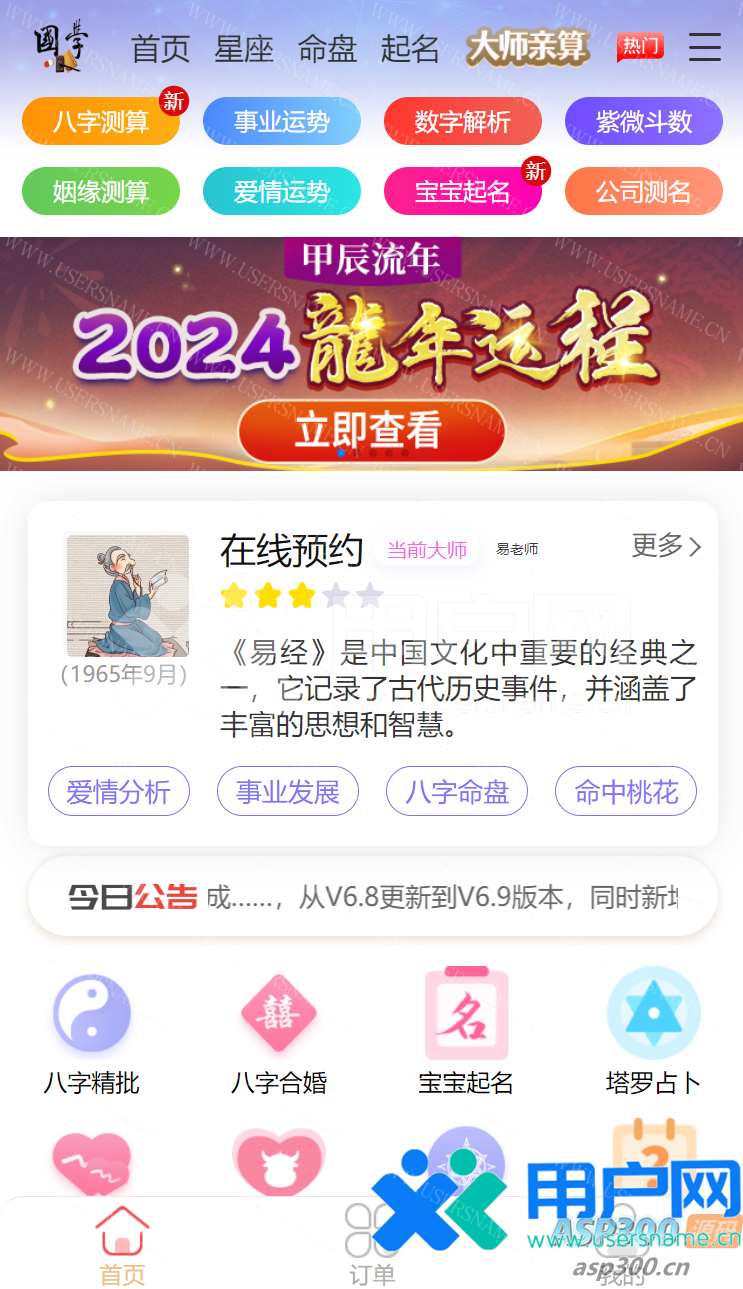Open the hamburger menu icon
Image resolution: width=743 pixels, height=1289 pixels.
704,47
